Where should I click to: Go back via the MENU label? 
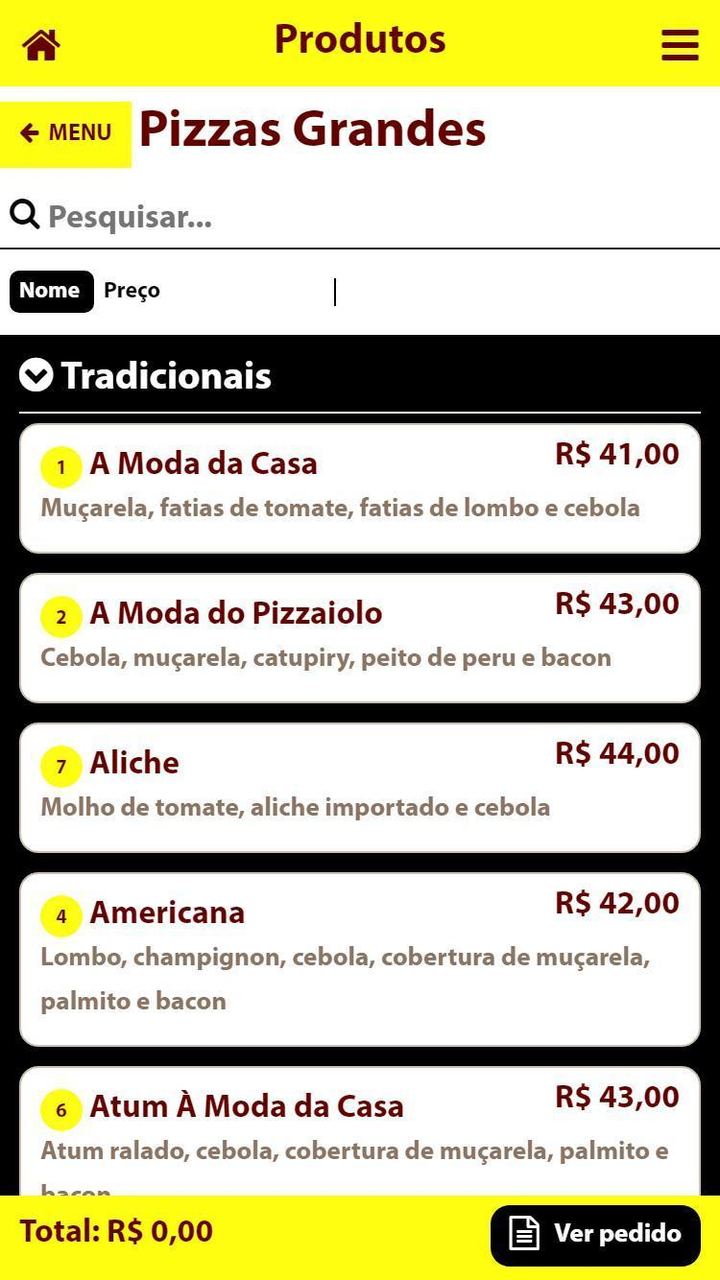tap(82, 133)
